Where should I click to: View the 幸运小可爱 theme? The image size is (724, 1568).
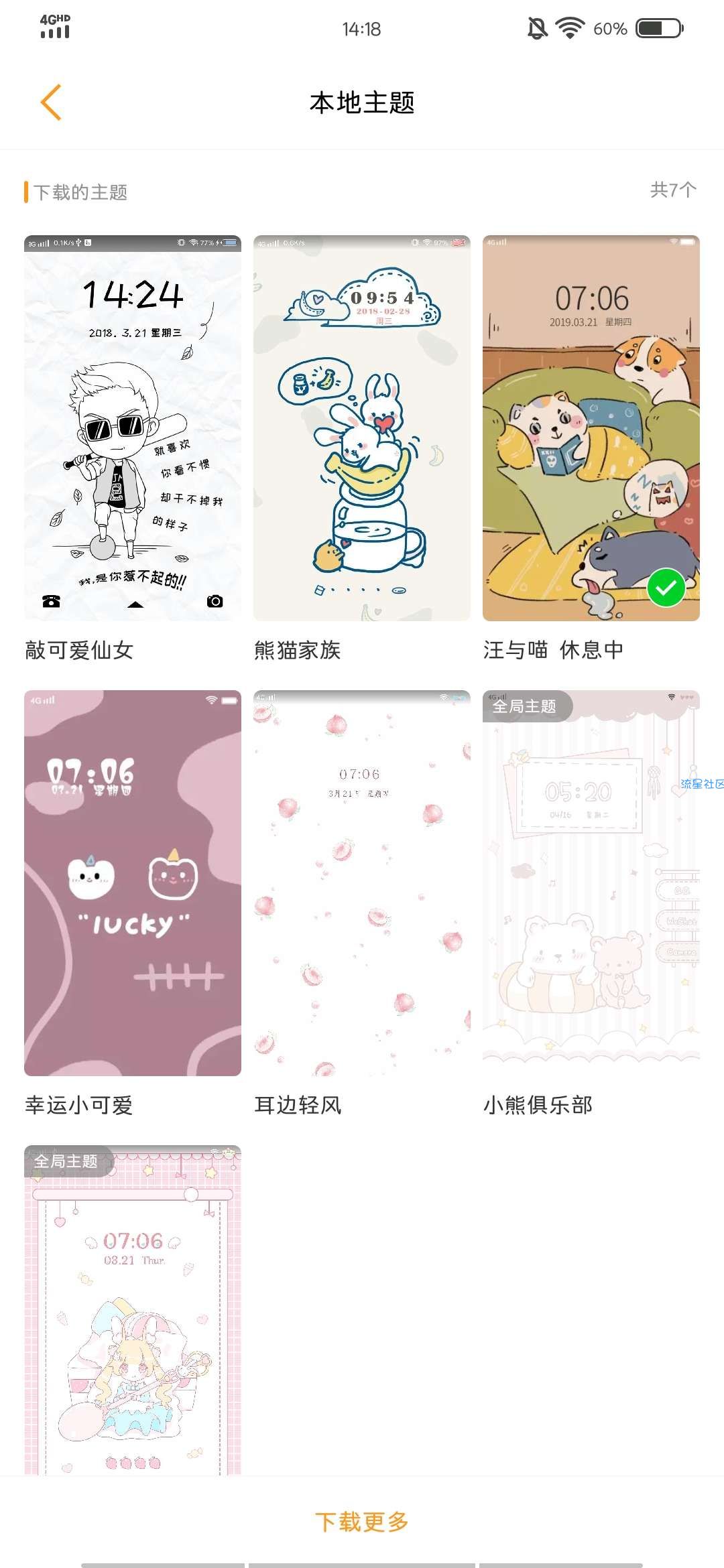133,883
